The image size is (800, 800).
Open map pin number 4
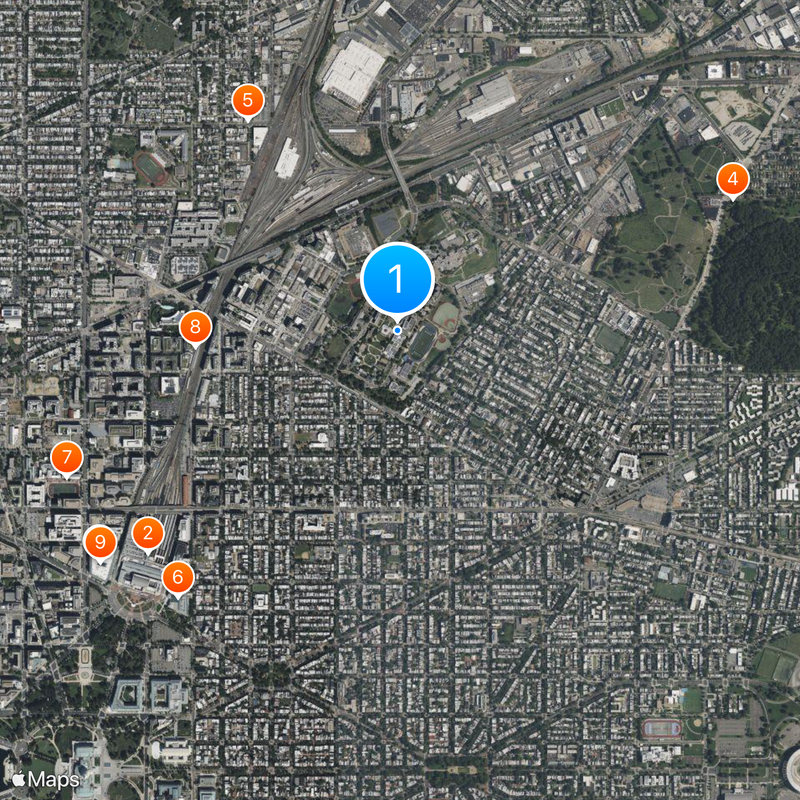tap(732, 180)
